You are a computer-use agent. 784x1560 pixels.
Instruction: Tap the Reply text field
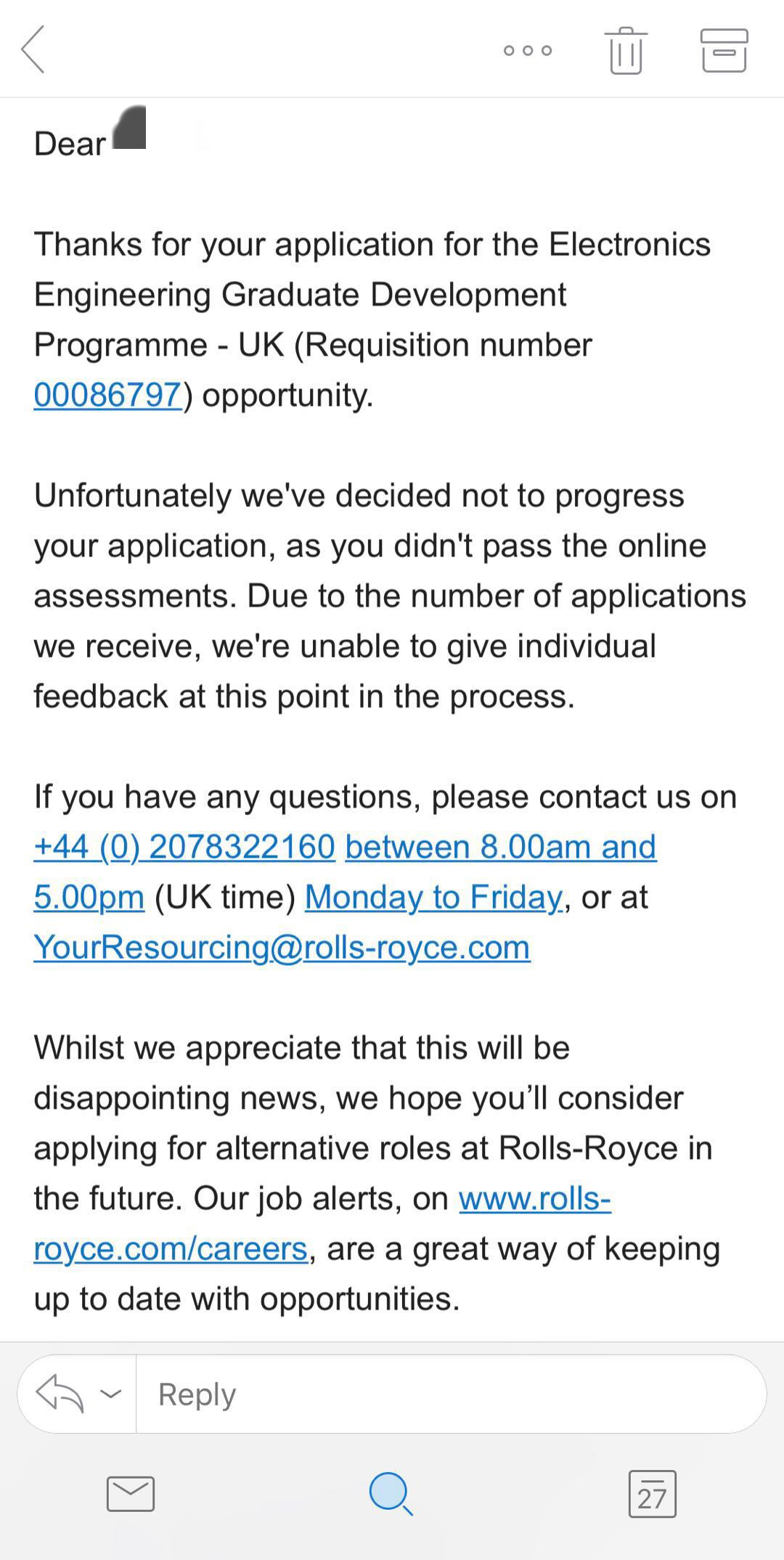click(x=450, y=1394)
